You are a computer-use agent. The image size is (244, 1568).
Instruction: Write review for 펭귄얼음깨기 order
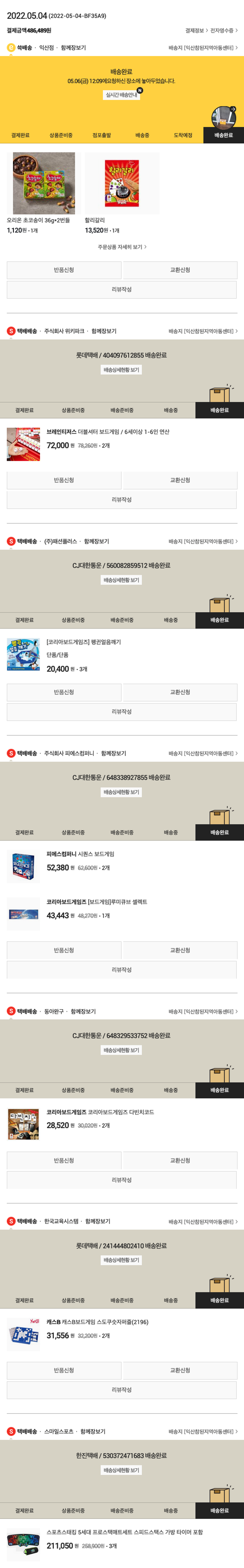pyautogui.click(x=122, y=712)
